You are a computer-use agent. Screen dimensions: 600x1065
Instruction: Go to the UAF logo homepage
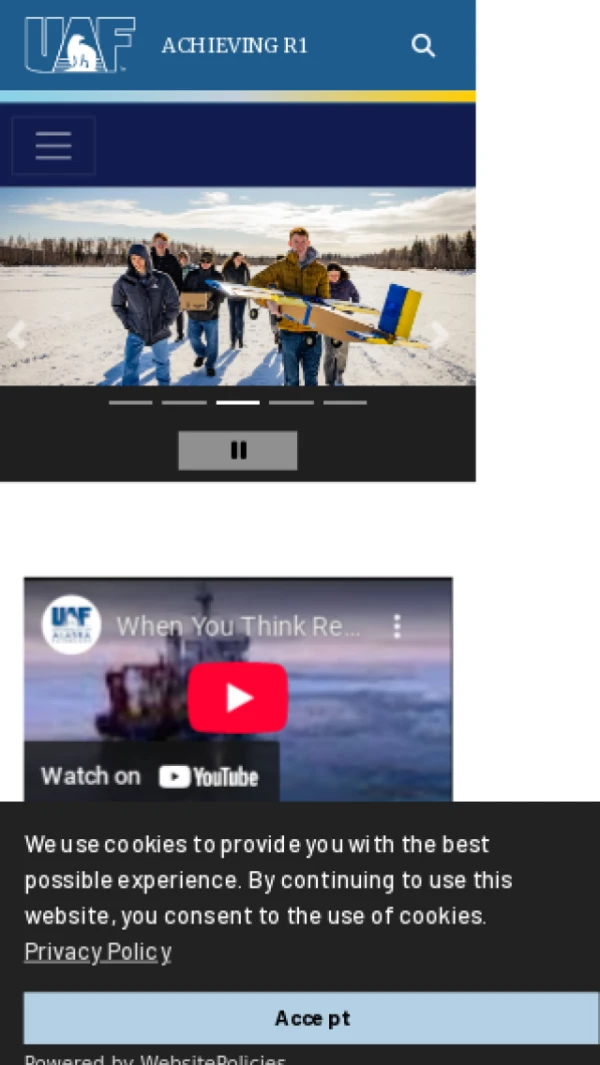pos(80,45)
